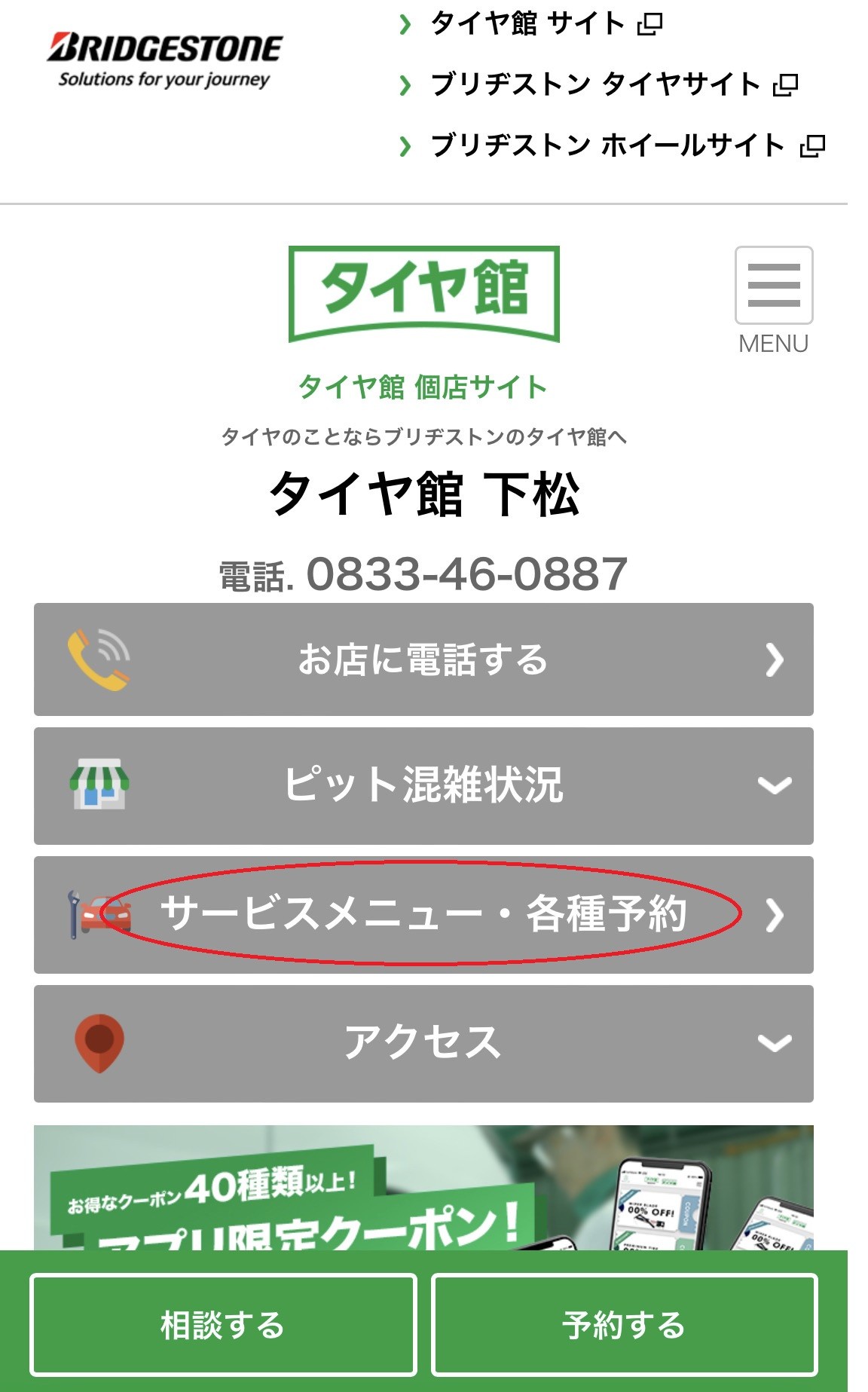
Task: Tap the 相談する button
Action: 223,1324
